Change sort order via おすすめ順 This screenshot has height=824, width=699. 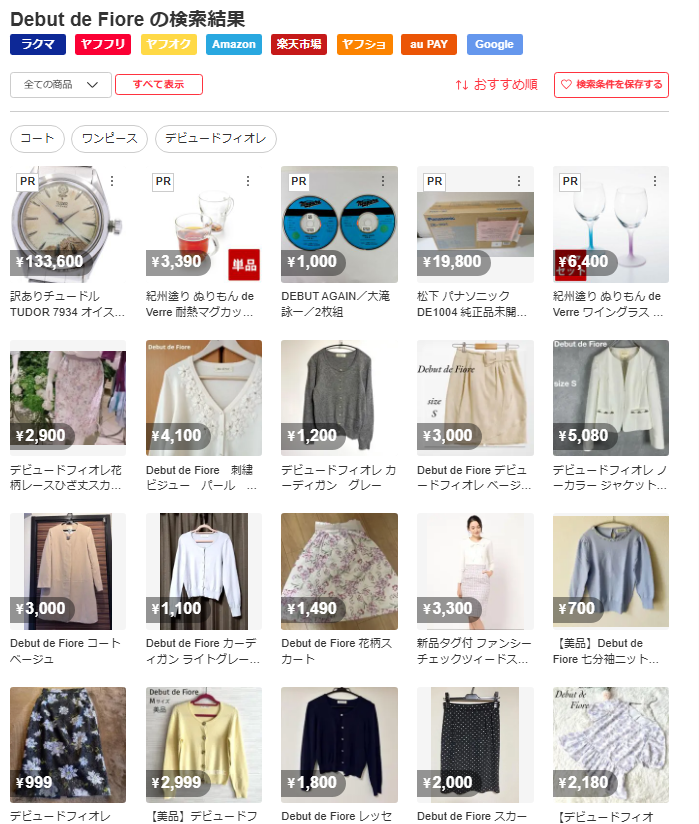click(496, 85)
